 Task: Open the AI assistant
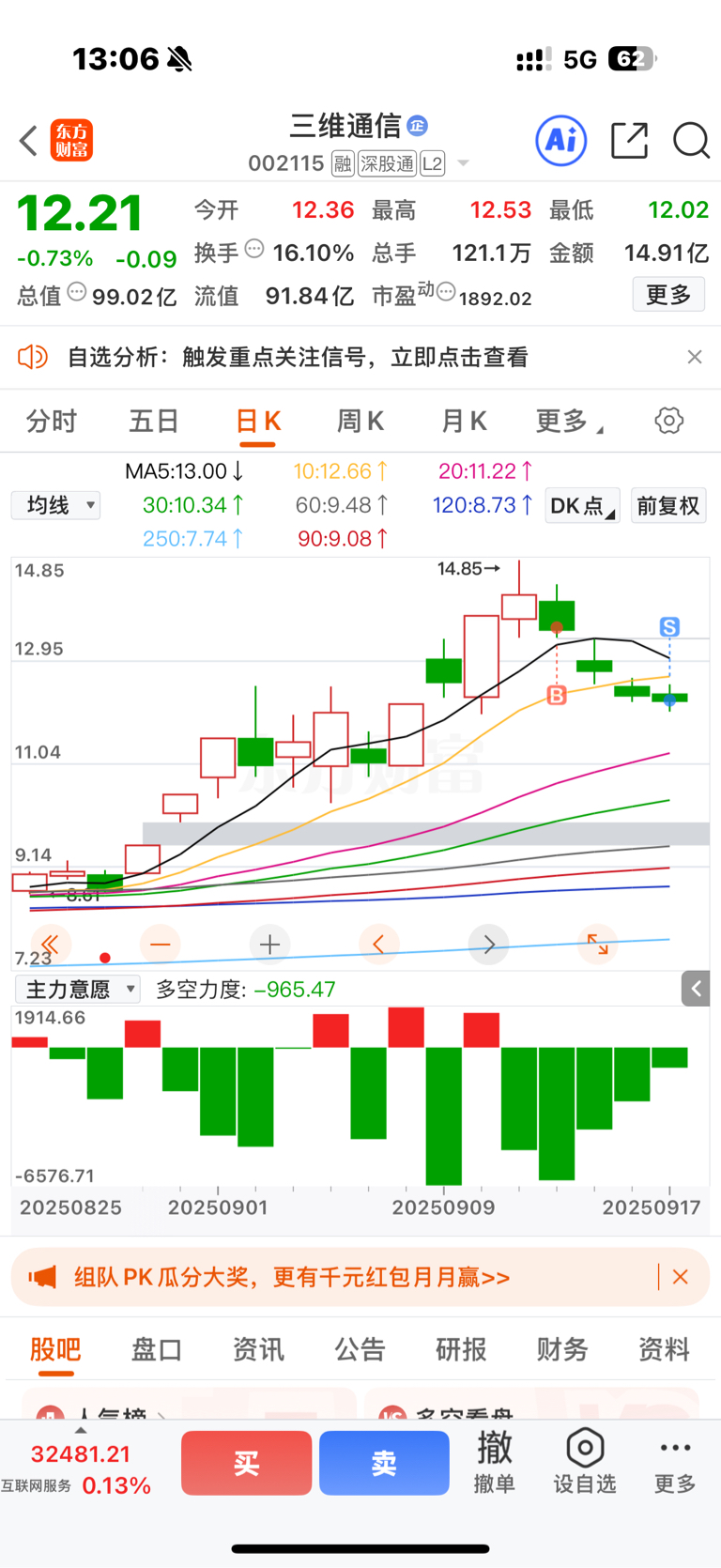click(560, 141)
